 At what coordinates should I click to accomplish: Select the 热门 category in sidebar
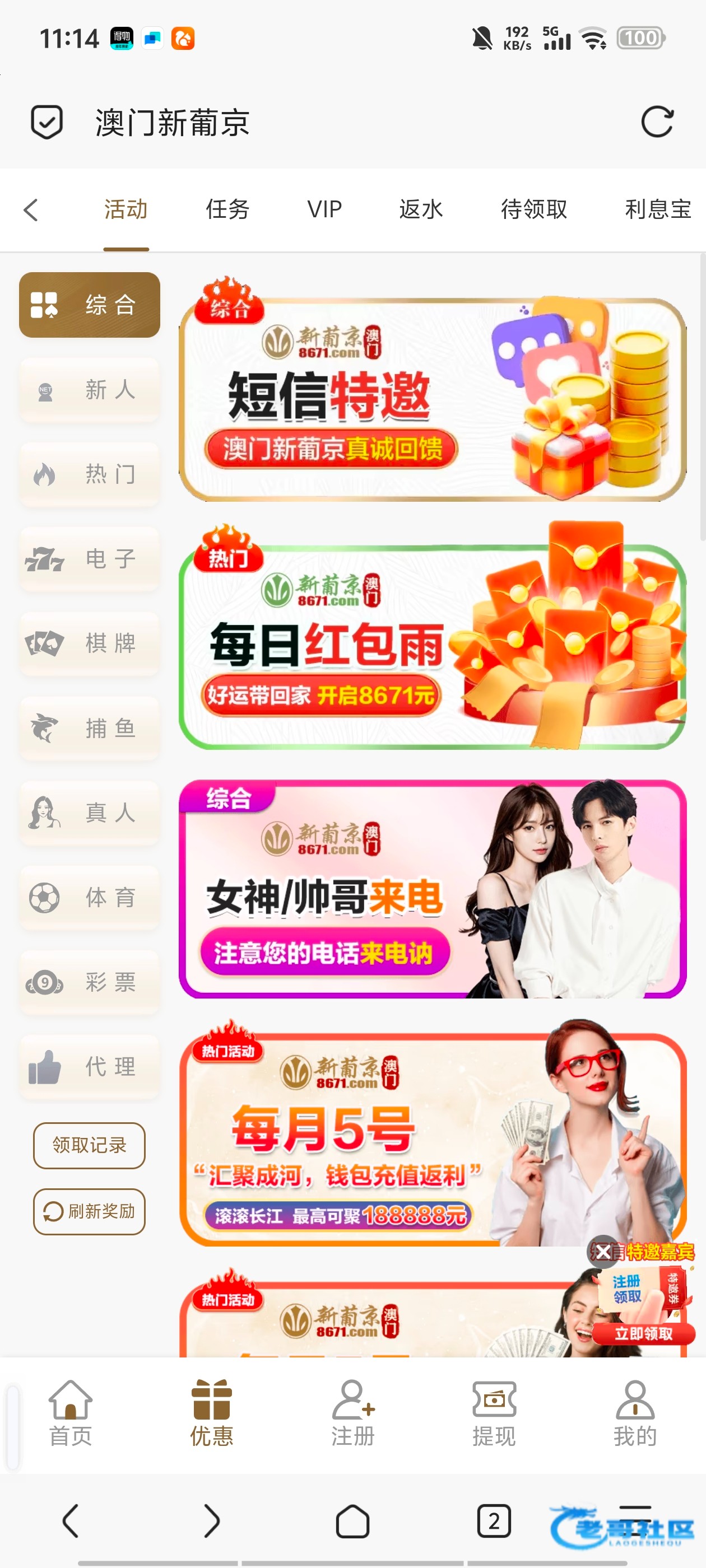pyautogui.click(x=90, y=474)
